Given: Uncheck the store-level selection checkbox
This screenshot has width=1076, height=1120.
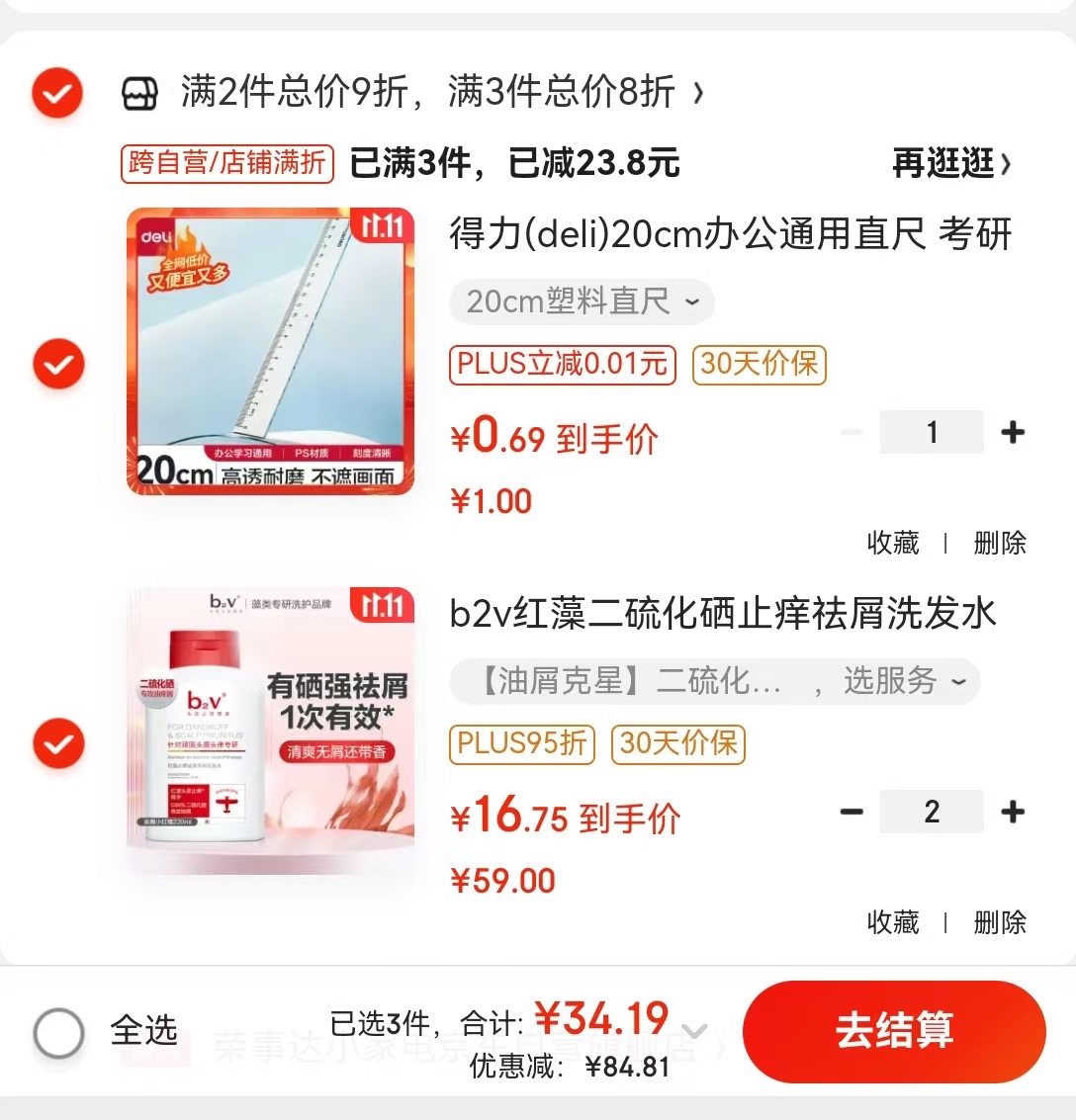Looking at the screenshot, I should [x=57, y=94].
